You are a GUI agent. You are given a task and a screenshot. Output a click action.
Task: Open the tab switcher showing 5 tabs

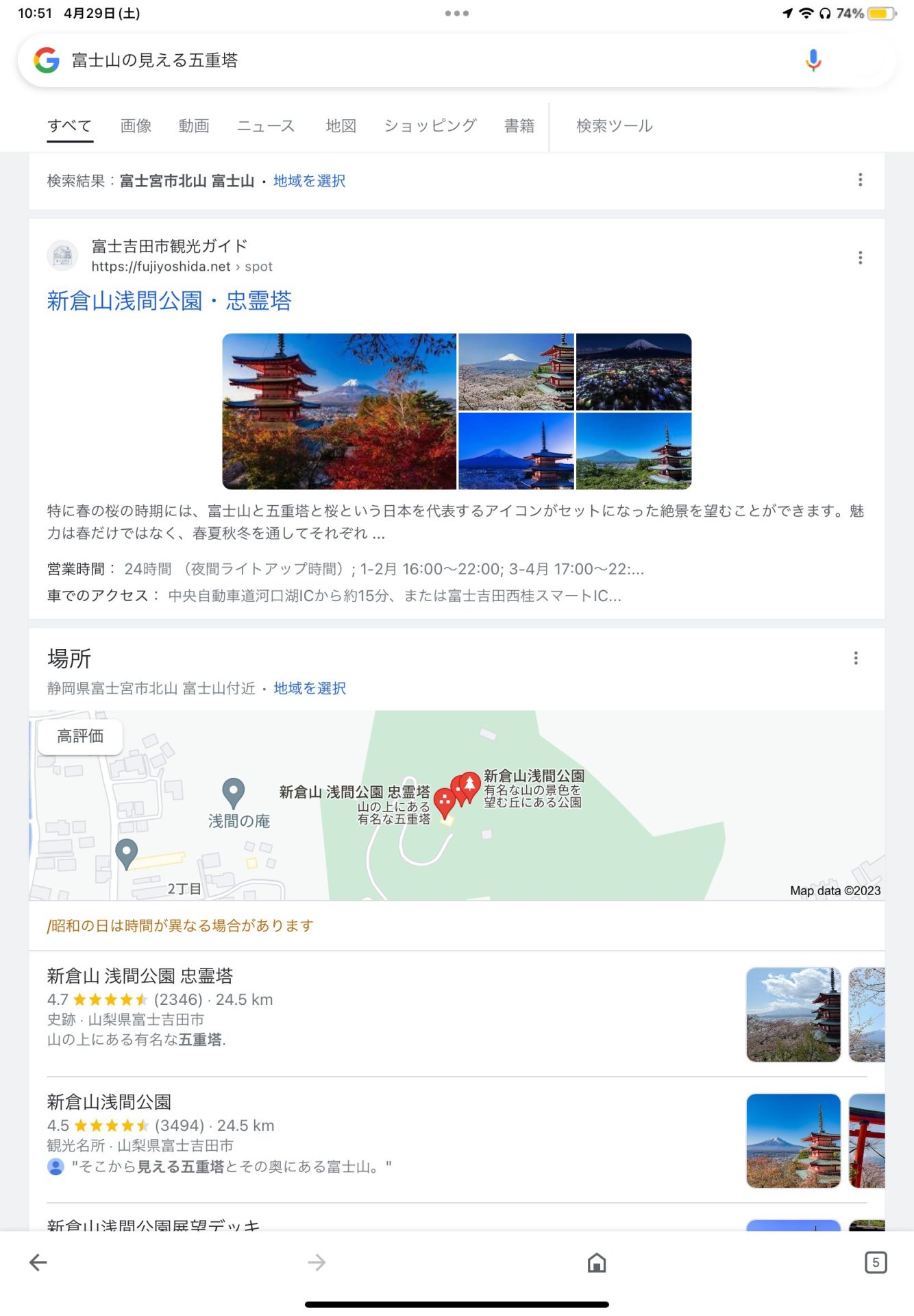tap(875, 1262)
